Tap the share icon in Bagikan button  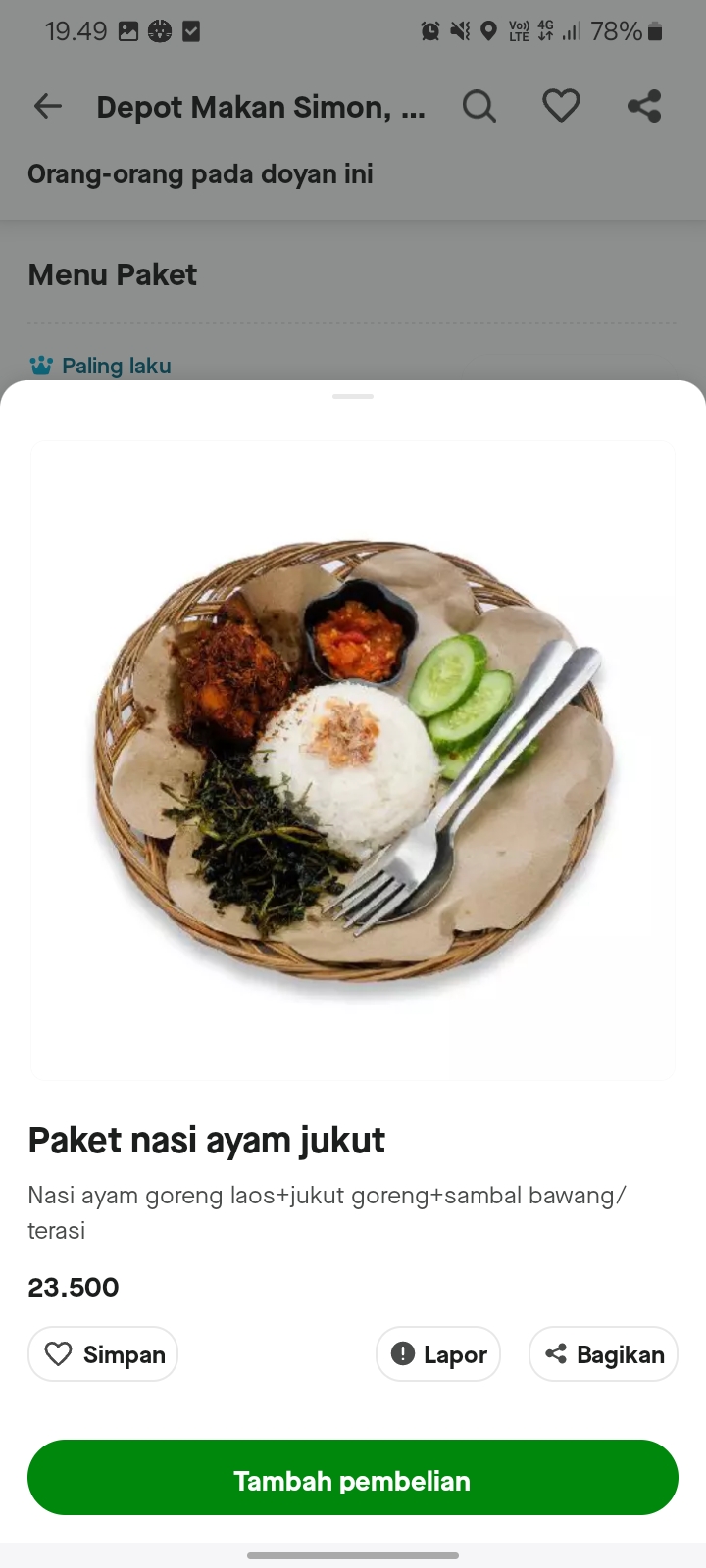[556, 1353]
